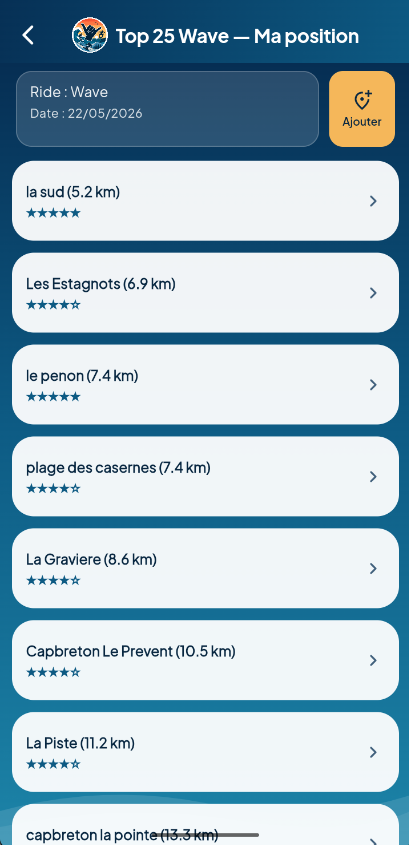409x845 pixels.
Task: Tap the Ajouter button to add a spot
Action: click(x=362, y=109)
